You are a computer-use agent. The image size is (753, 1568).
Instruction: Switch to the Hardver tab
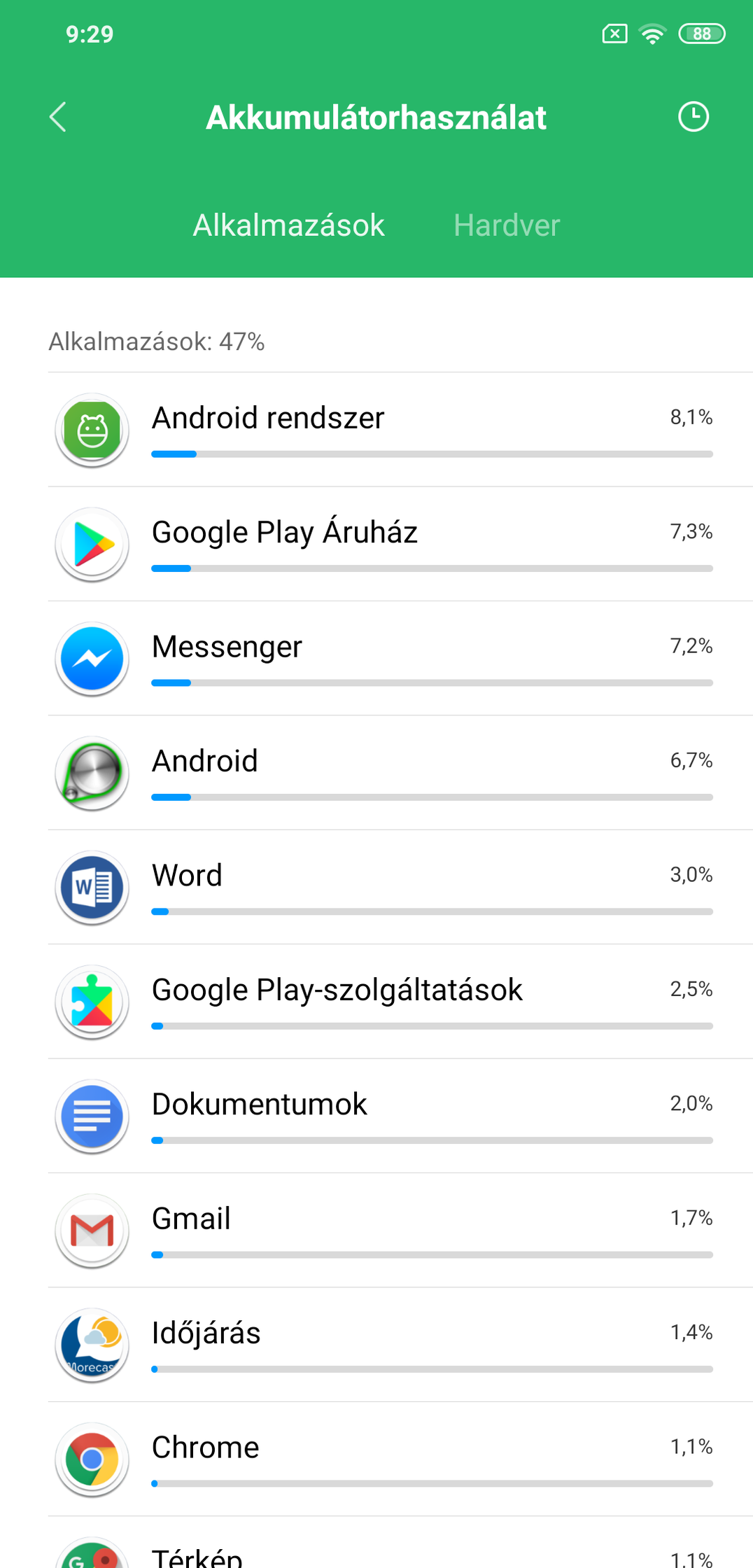507,225
